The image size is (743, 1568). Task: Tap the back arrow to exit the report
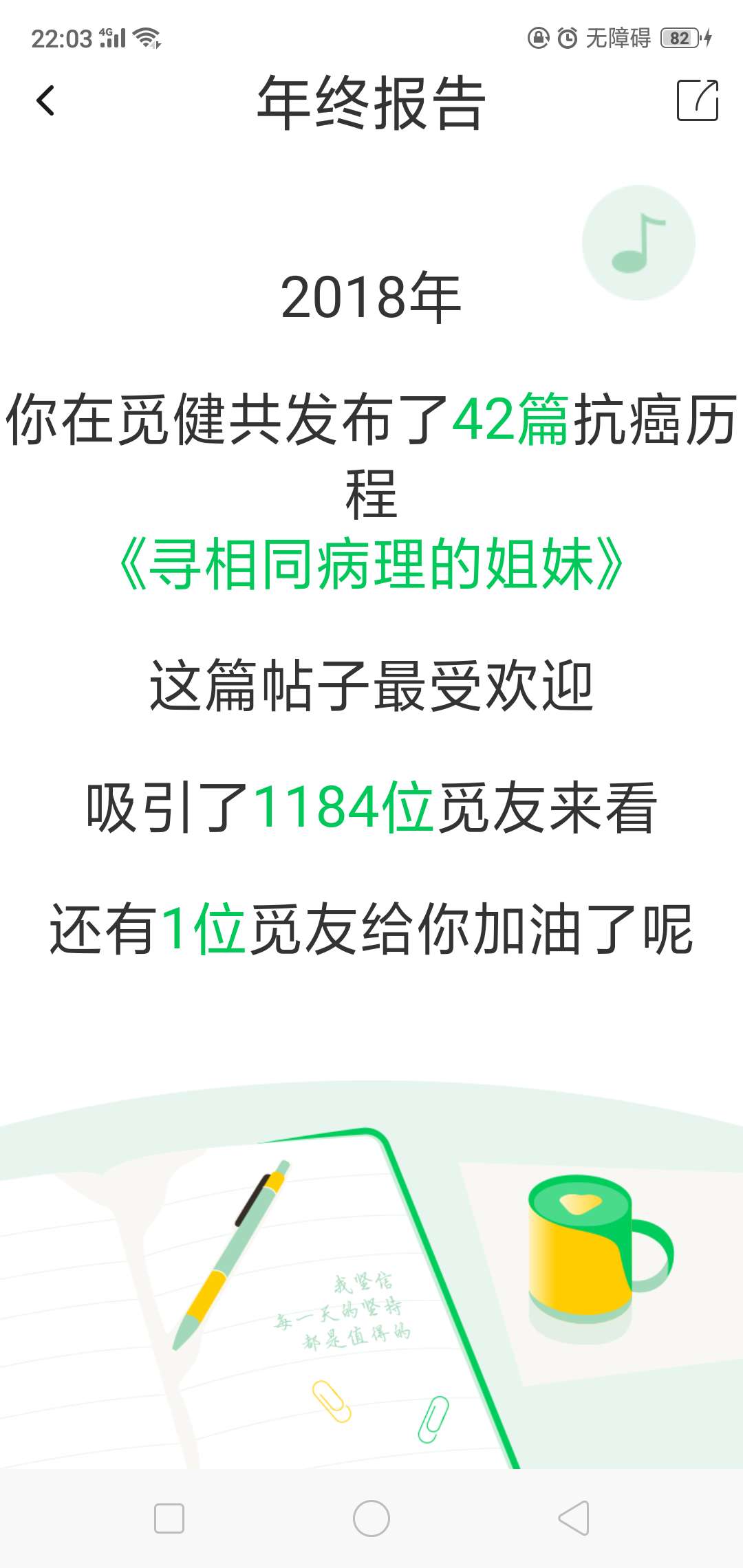coord(46,101)
